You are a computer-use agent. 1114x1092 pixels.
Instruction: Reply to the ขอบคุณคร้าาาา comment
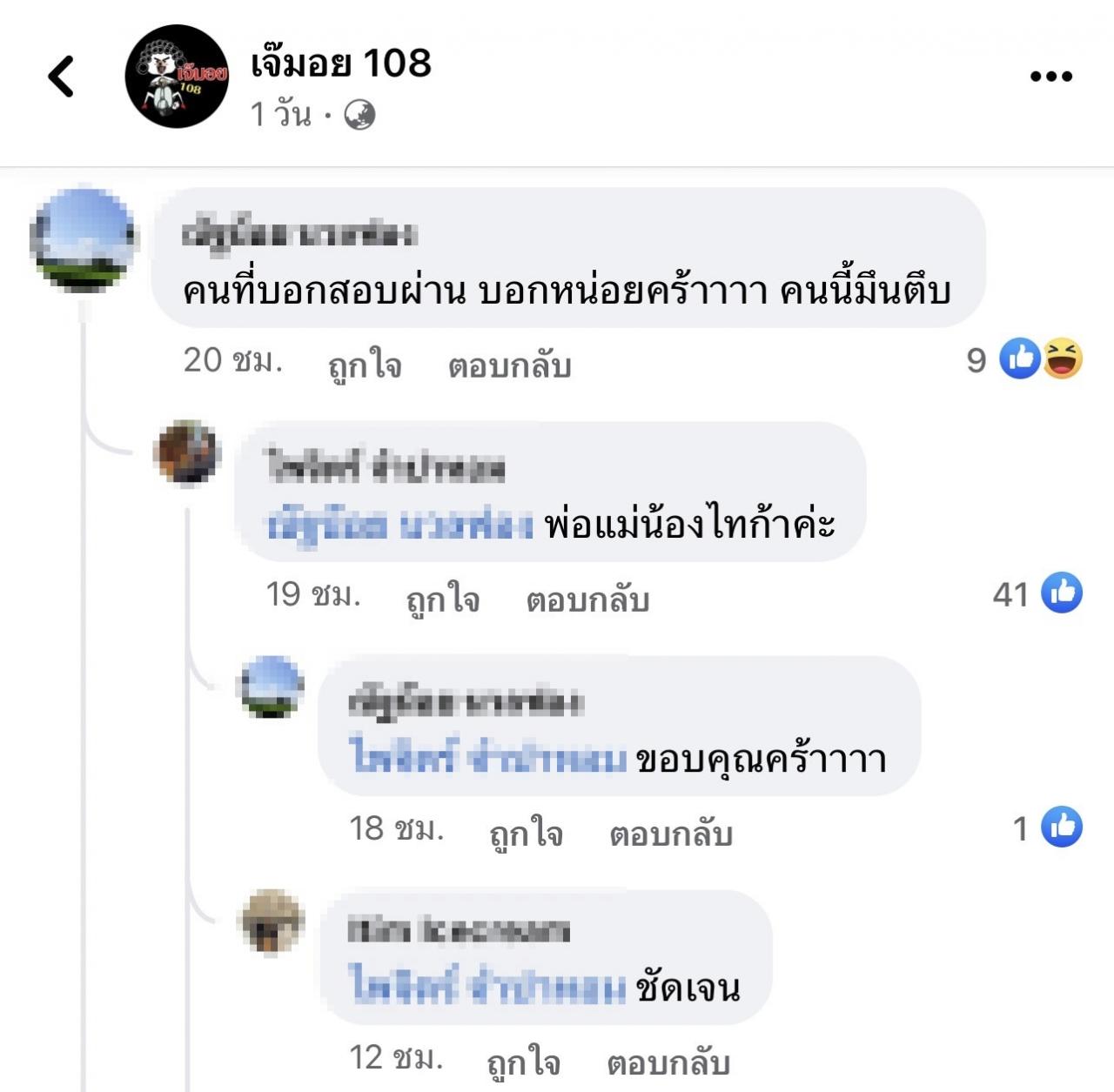[670, 834]
